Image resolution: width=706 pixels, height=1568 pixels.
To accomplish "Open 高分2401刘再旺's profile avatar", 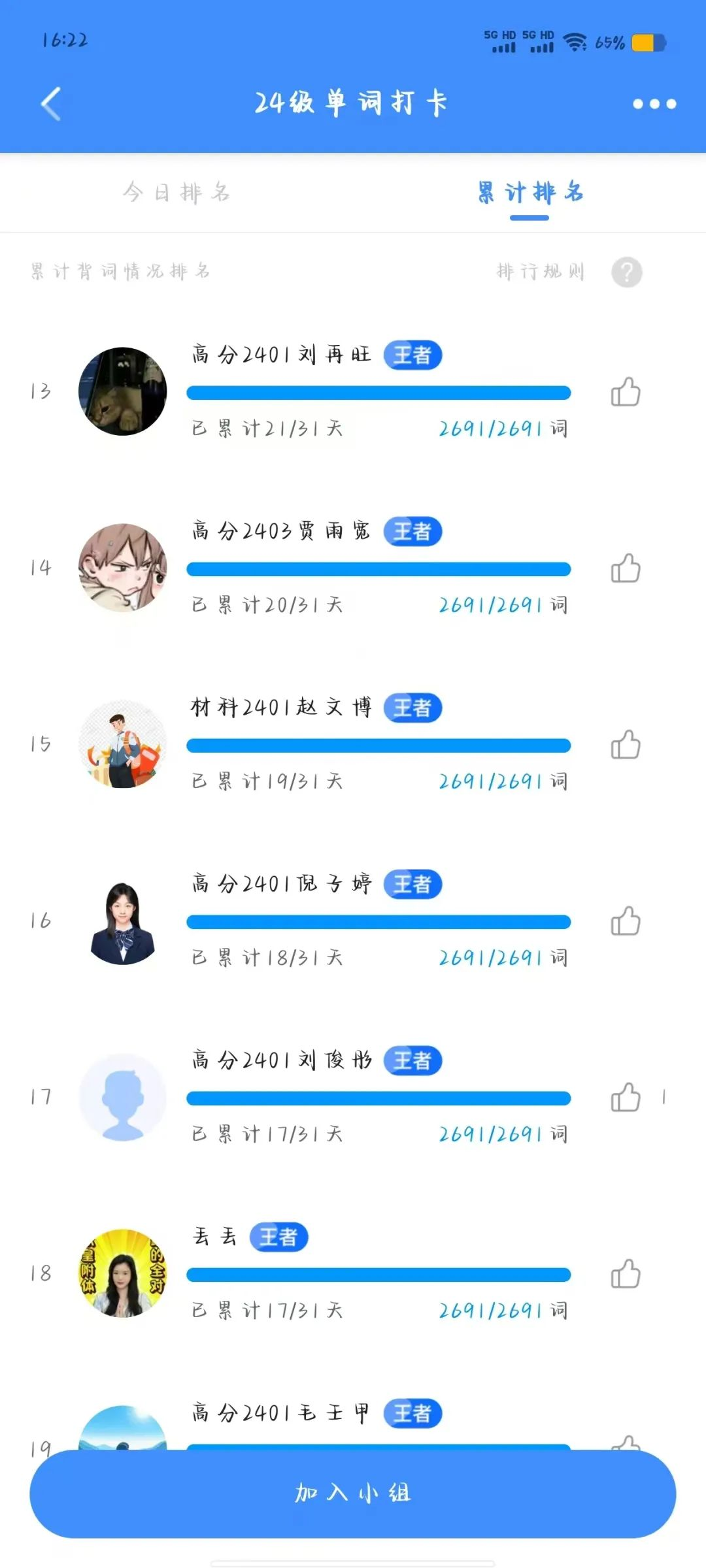I will 123,391.
